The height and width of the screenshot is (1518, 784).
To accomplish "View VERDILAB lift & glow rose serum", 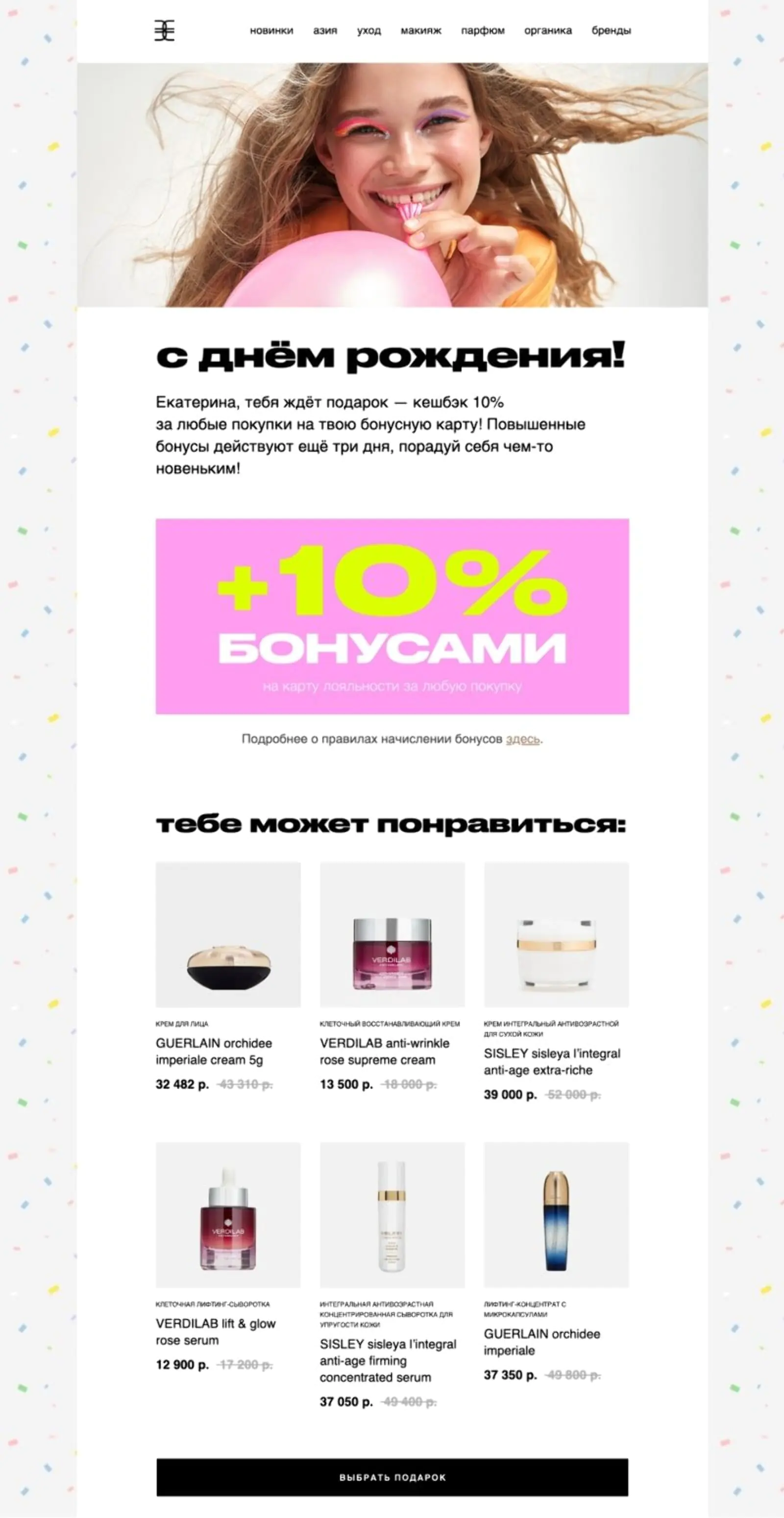I will point(228,1215).
